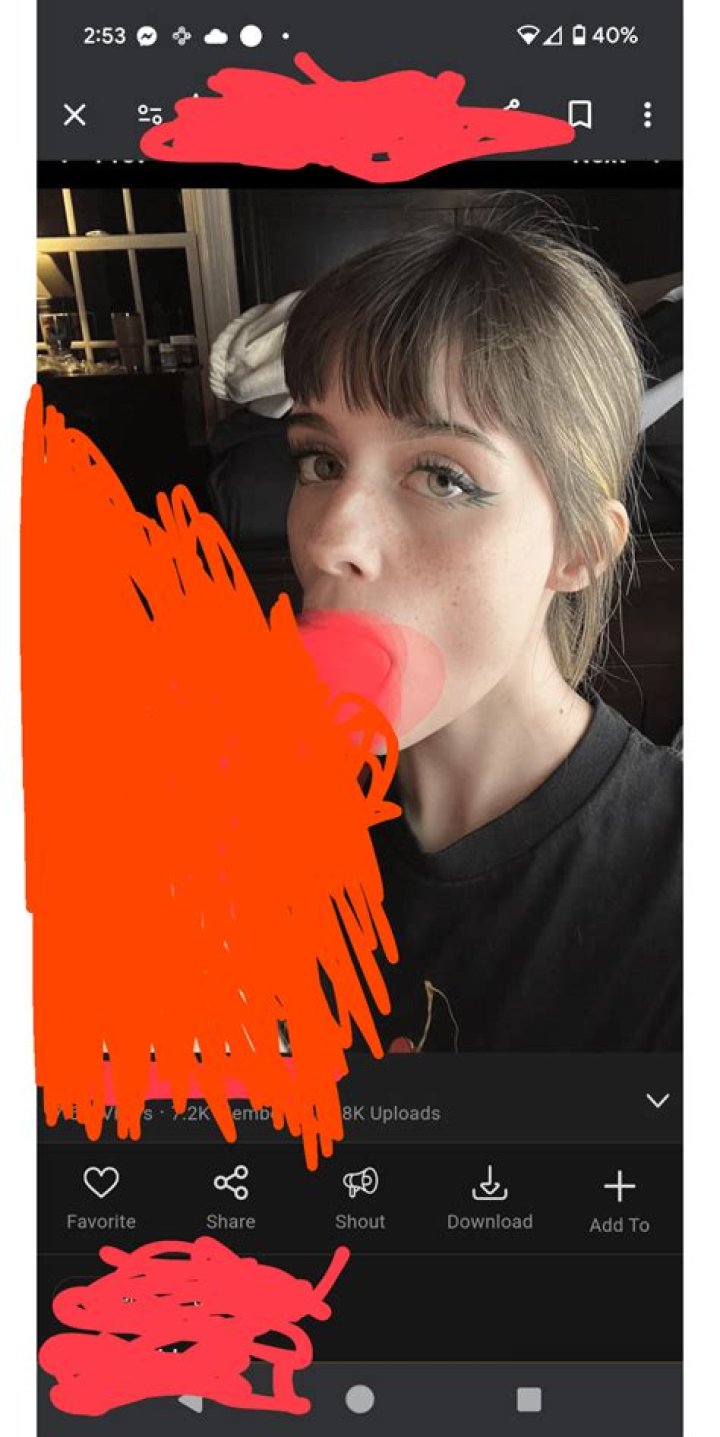Open the site settings tune icon
Screen dimensions: 720x1437
(150, 114)
